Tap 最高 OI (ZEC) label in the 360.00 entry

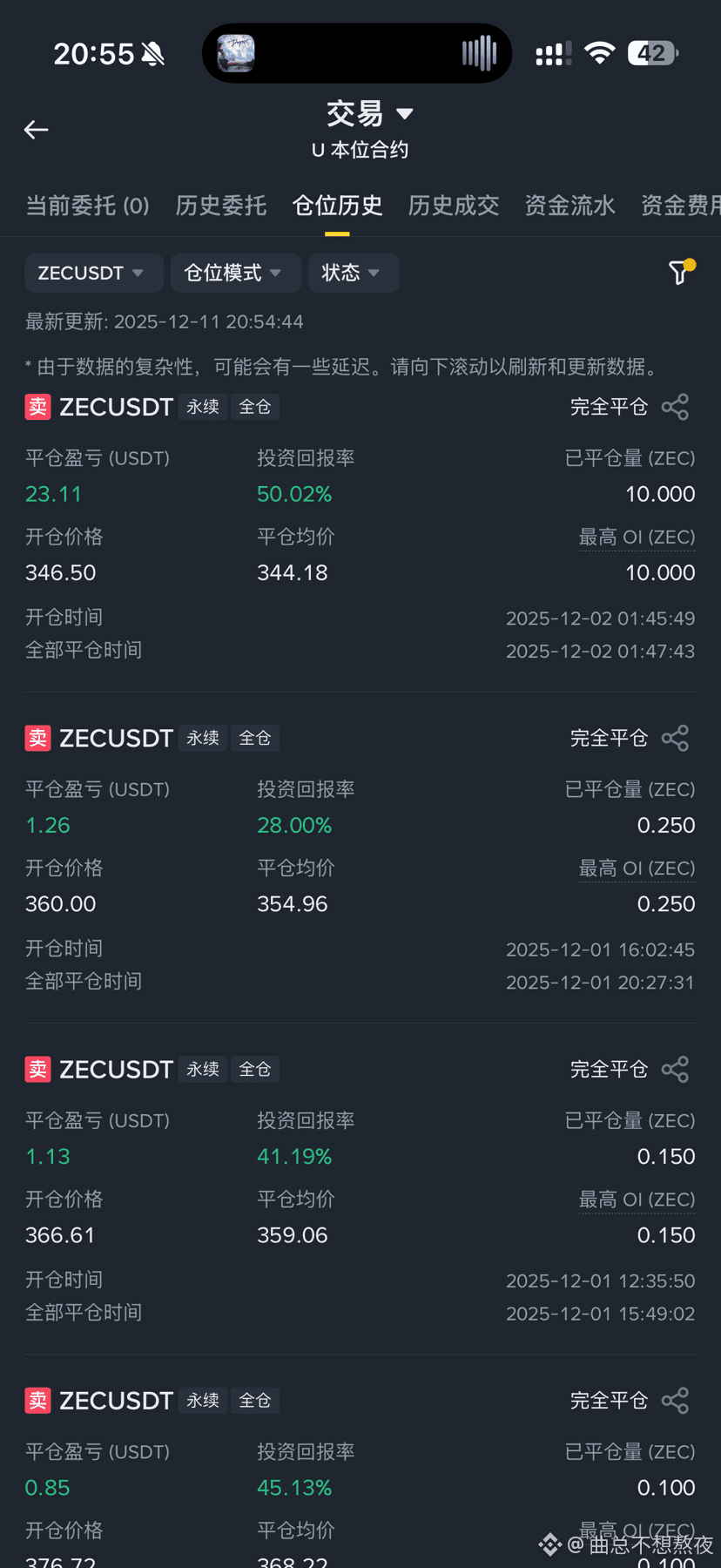[x=637, y=868]
